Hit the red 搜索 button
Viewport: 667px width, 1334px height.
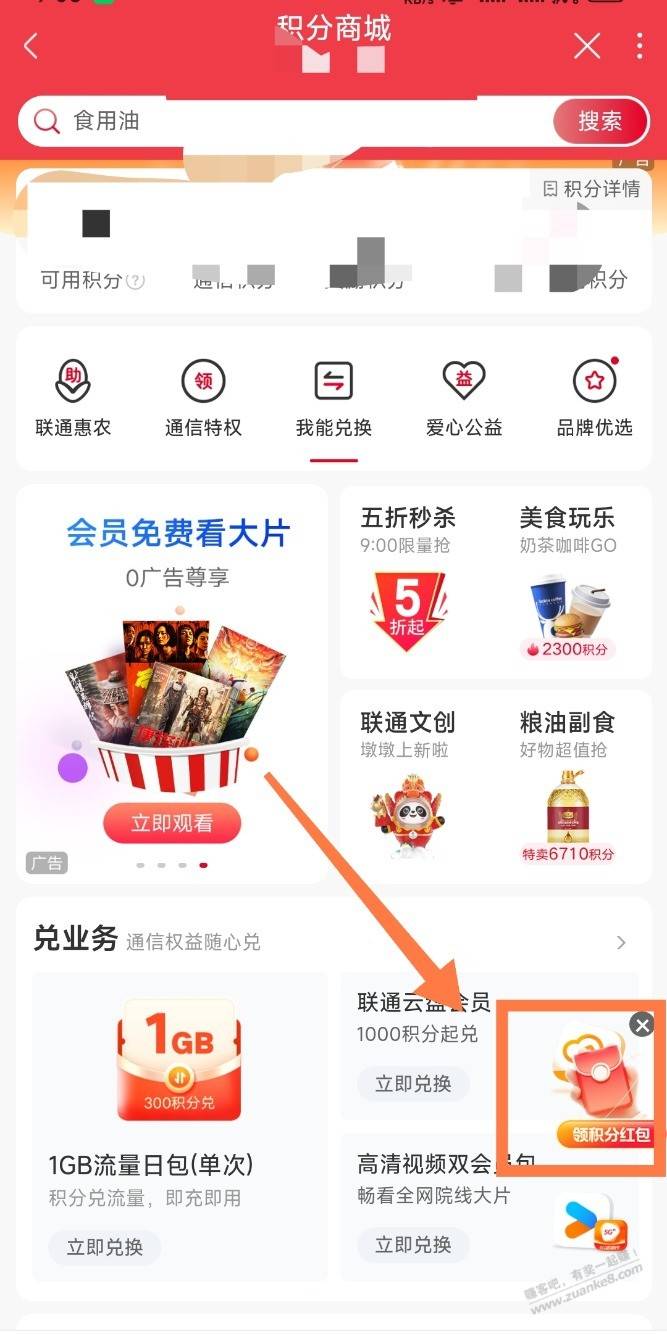pyautogui.click(x=599, y=122)
